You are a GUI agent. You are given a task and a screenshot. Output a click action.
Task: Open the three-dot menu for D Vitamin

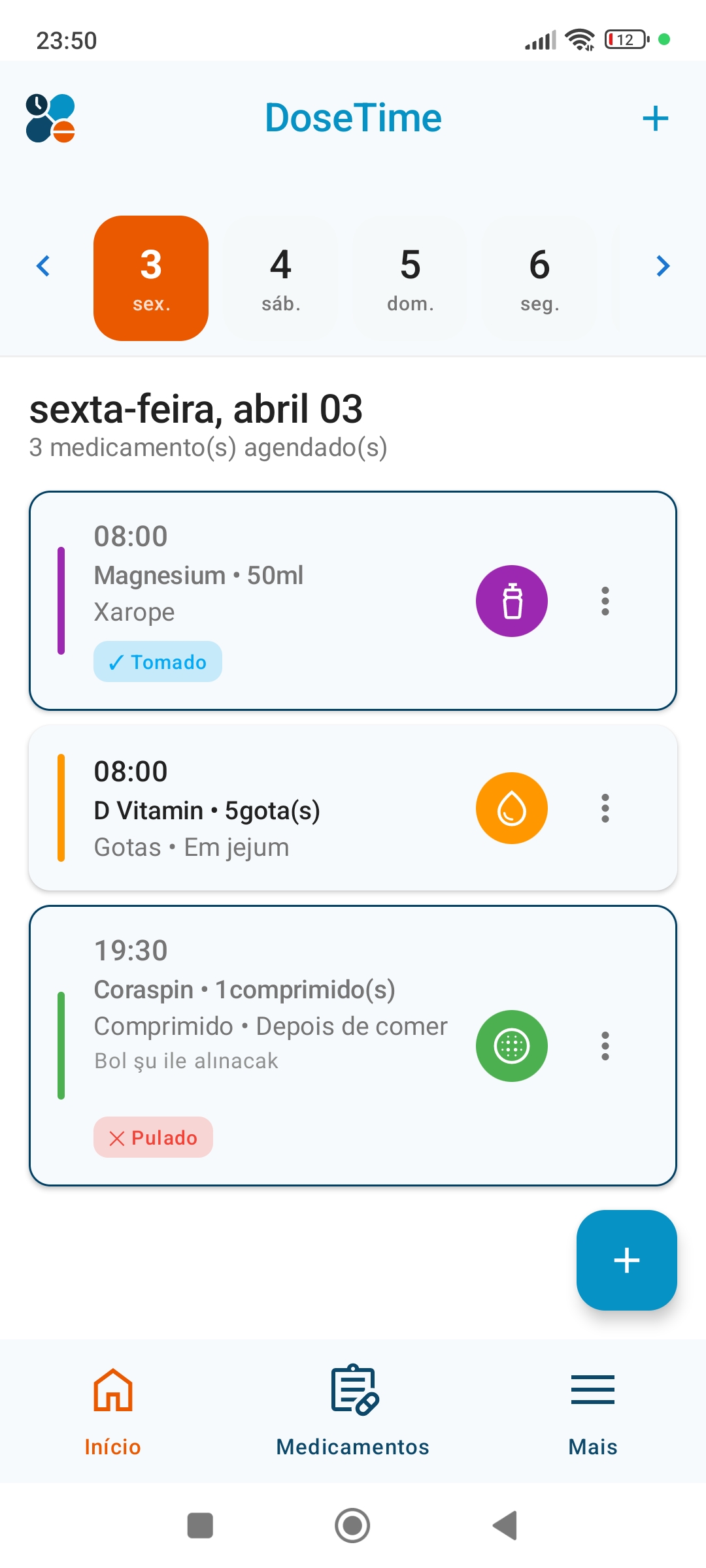coord(605,808)
